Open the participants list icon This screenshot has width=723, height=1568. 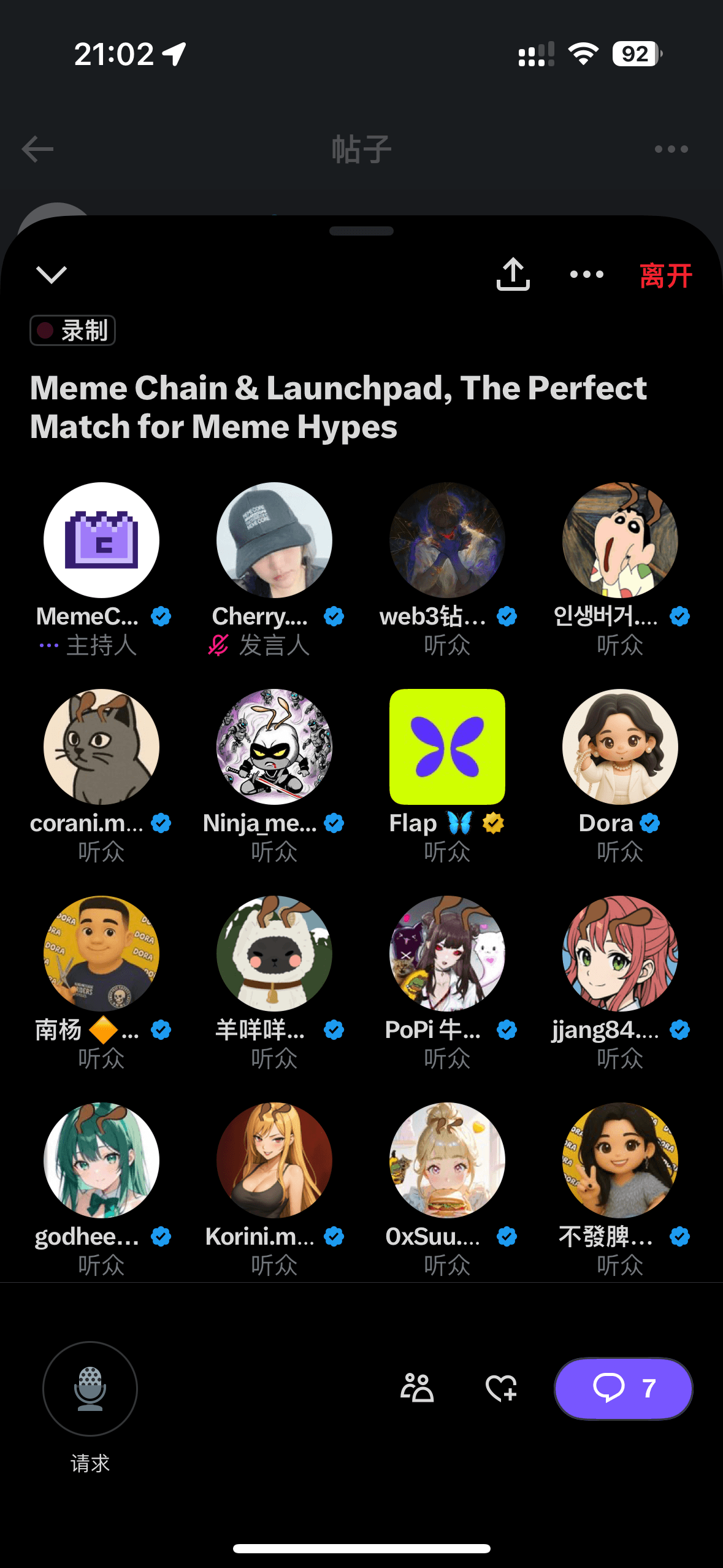click(417, 1388)
